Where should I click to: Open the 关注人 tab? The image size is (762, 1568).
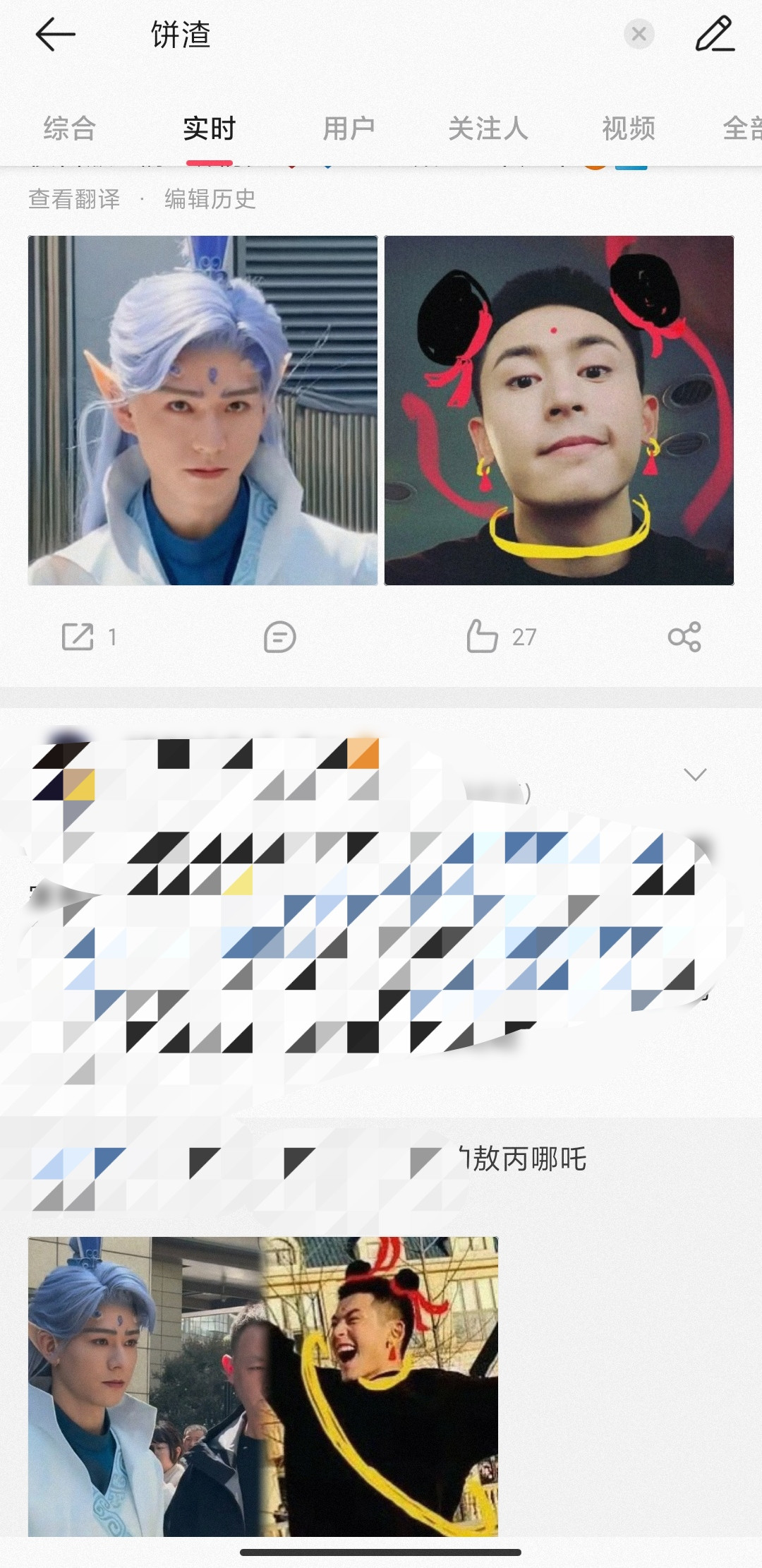click(x=488, y=128)
